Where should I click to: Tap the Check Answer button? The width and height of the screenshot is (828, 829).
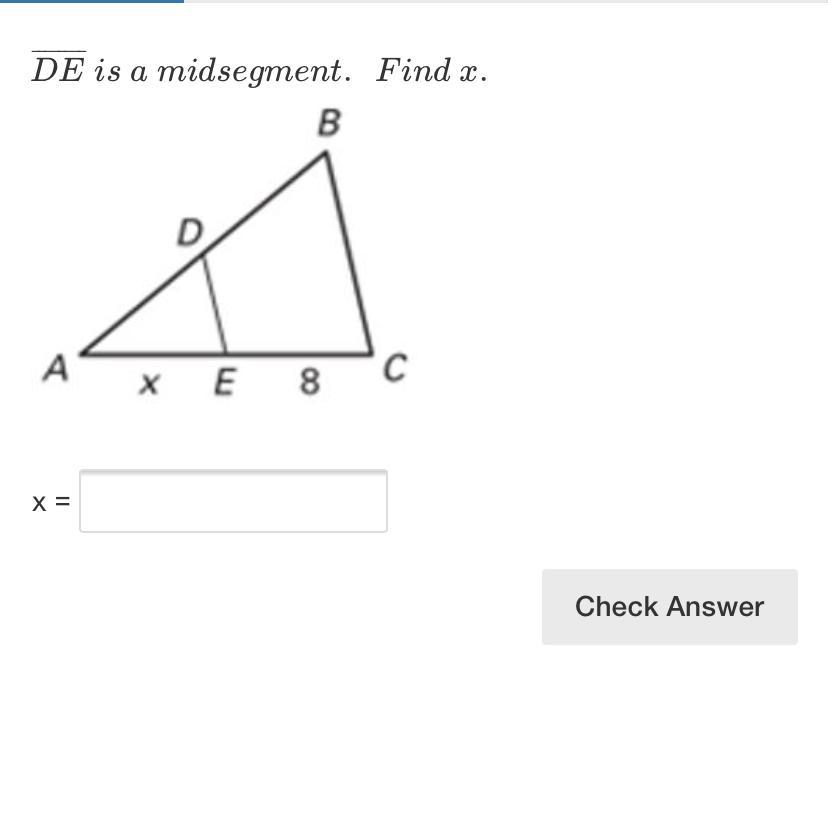(669, 607)
